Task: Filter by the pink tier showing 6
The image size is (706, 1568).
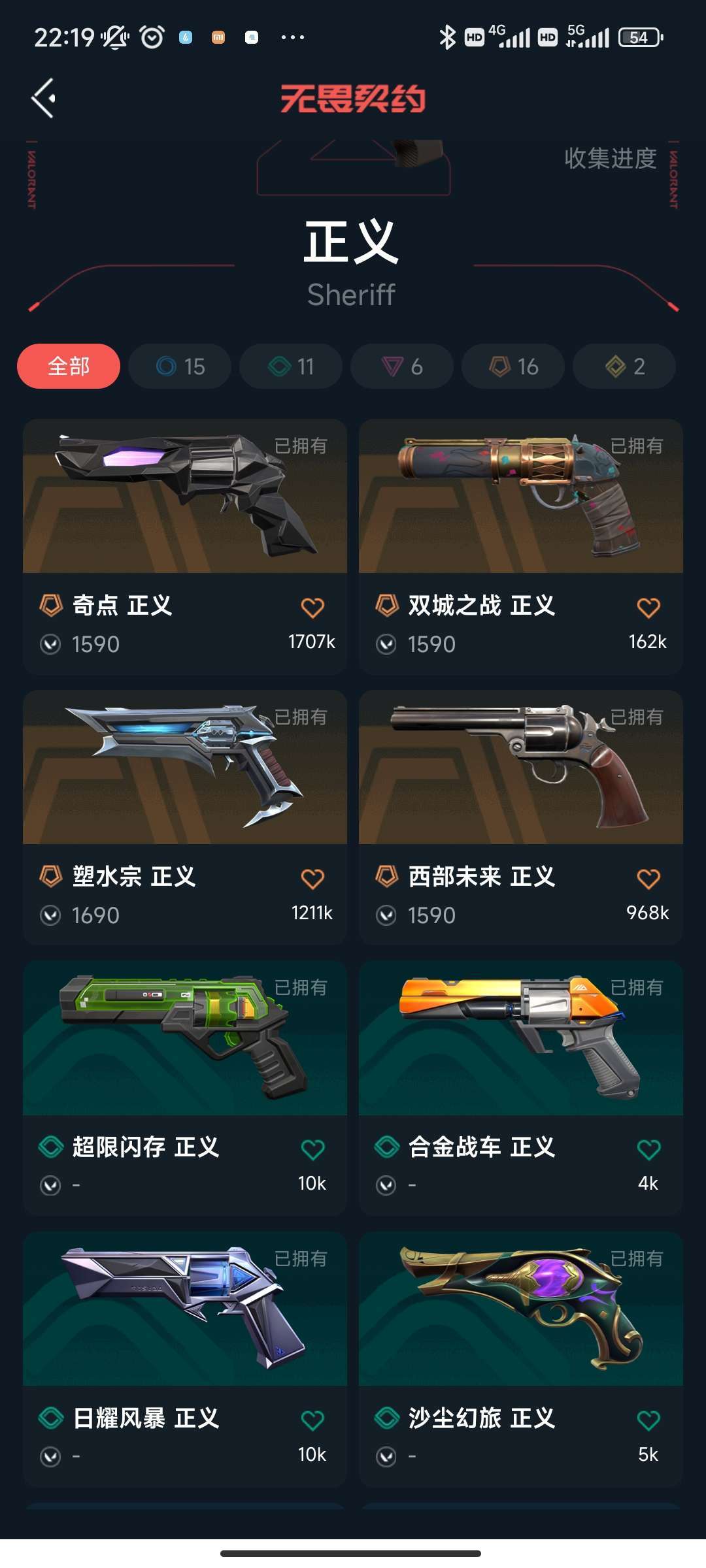Action: click(402, 366)
